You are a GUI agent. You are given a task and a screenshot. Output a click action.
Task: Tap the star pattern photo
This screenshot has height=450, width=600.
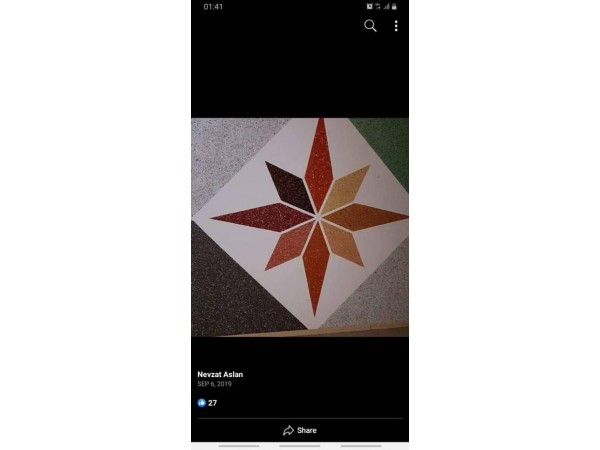300,227
